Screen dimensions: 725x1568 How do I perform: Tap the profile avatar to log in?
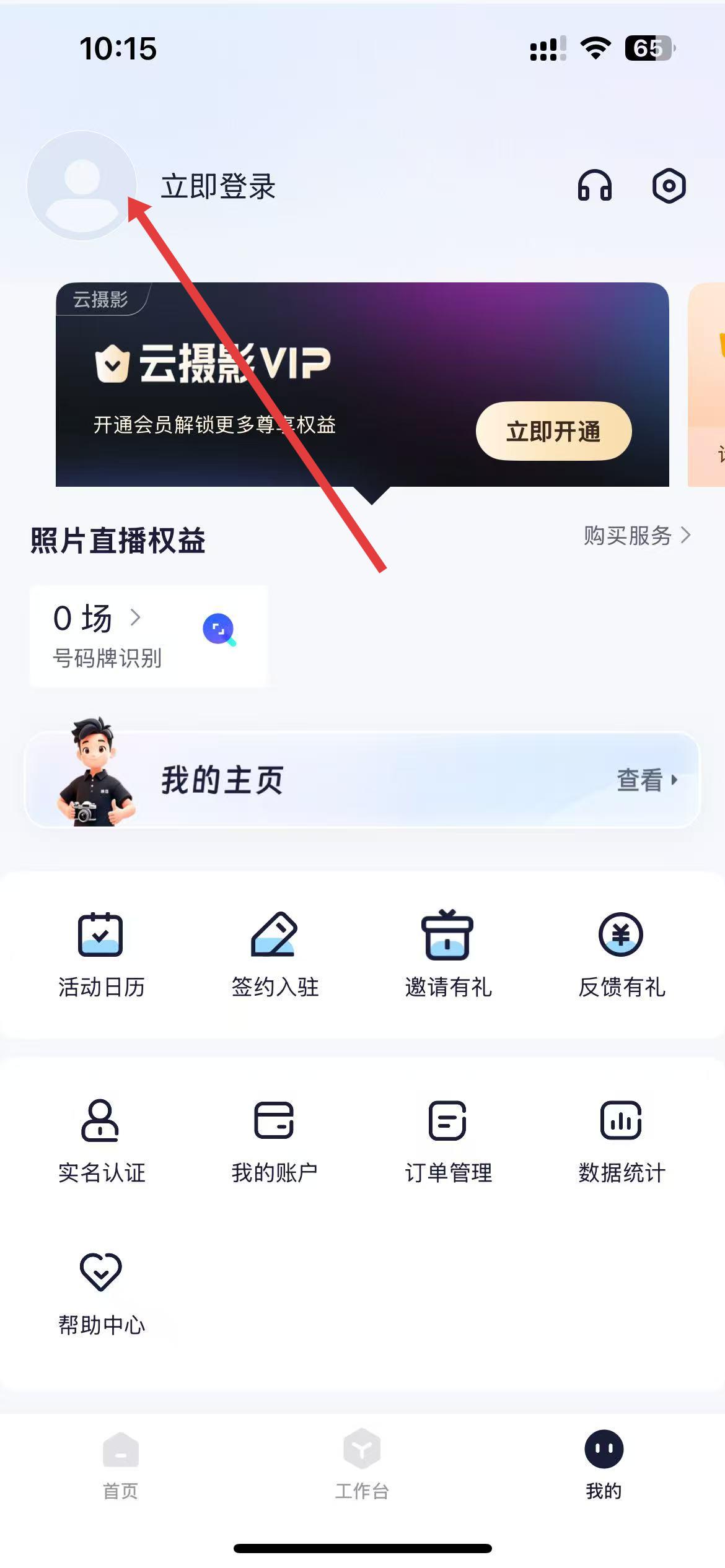pos(82,185)
